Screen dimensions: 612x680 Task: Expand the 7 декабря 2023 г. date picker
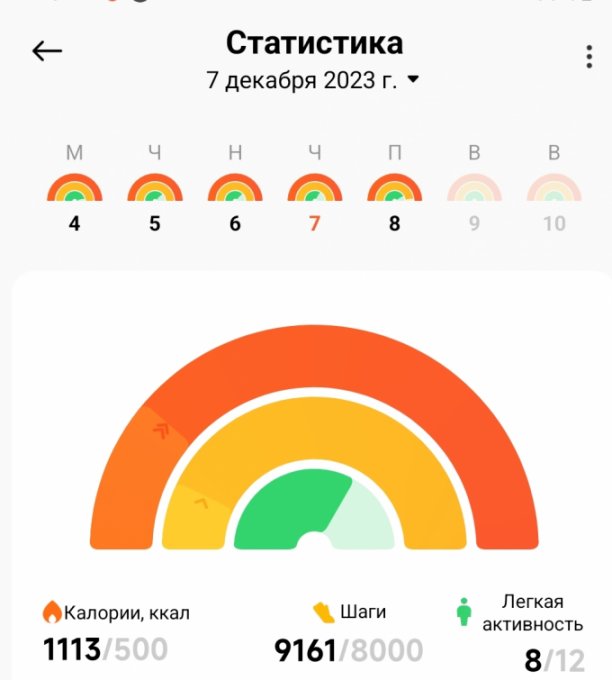(313, 81)
